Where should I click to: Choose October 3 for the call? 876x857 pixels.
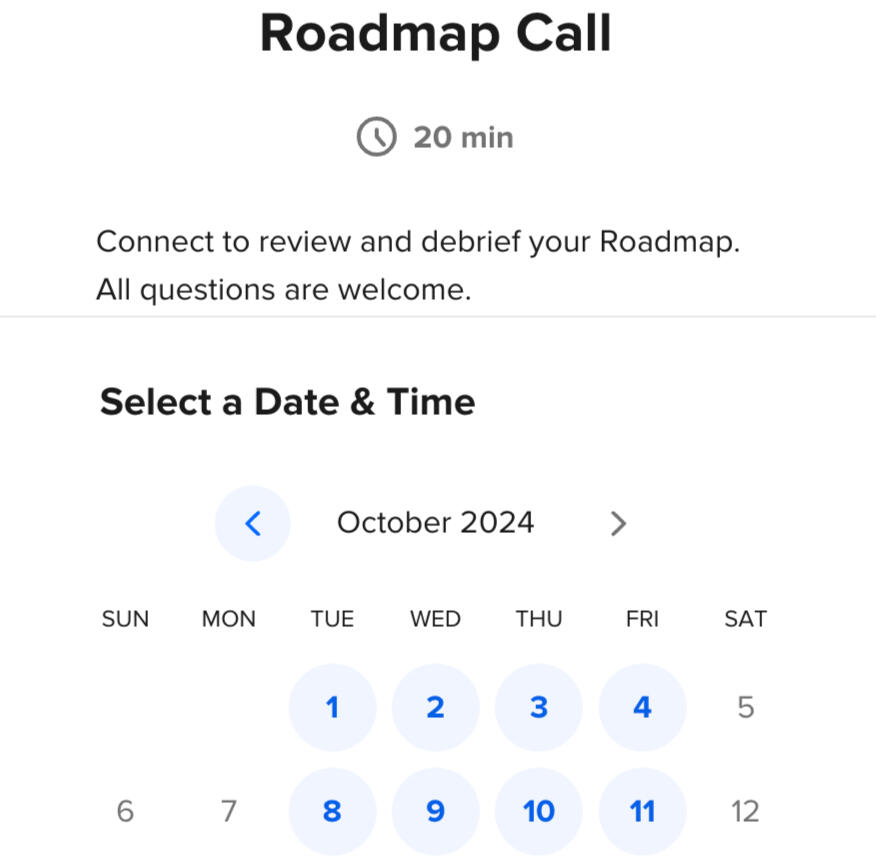coord(539,708)
